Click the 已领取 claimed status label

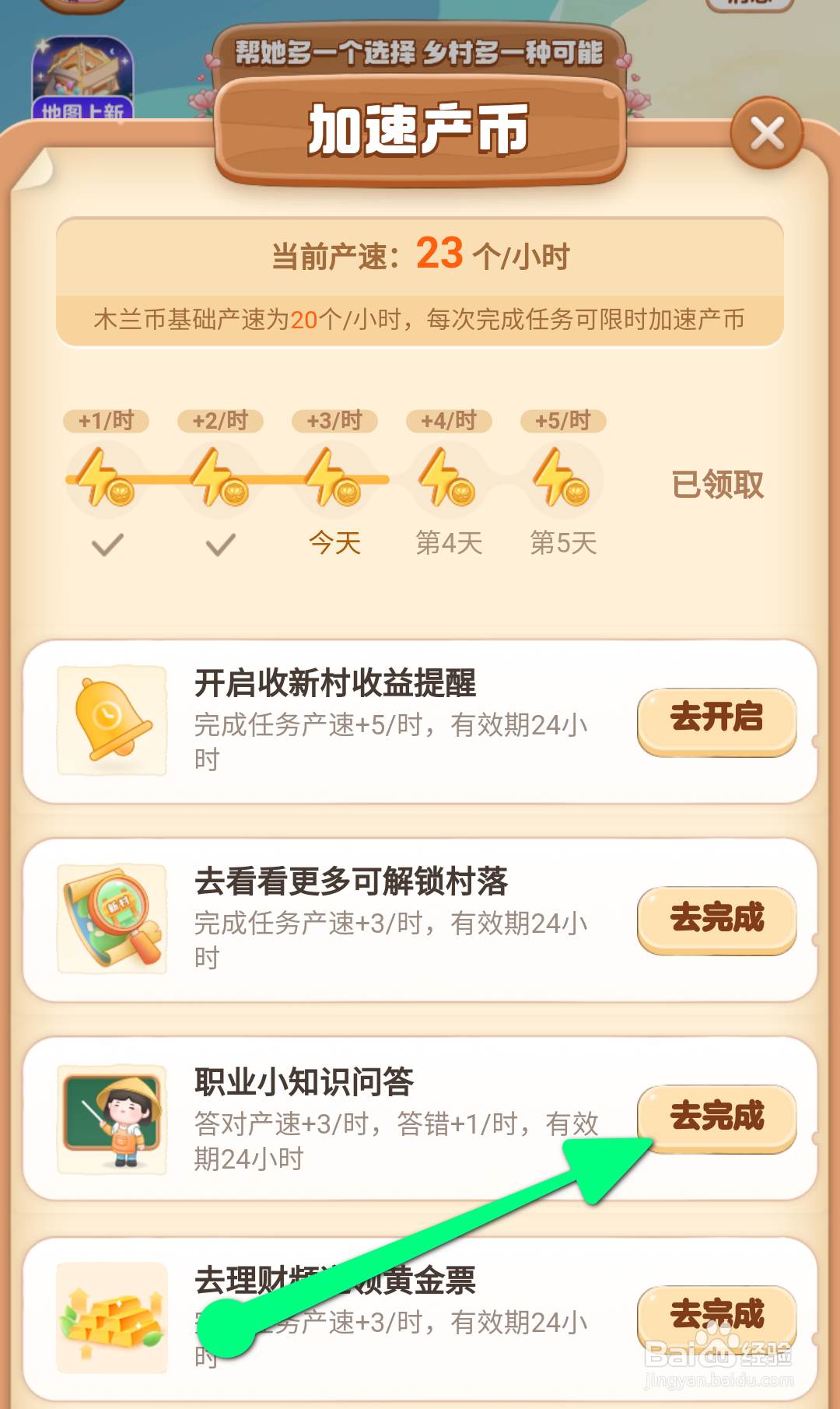[718, 484]
